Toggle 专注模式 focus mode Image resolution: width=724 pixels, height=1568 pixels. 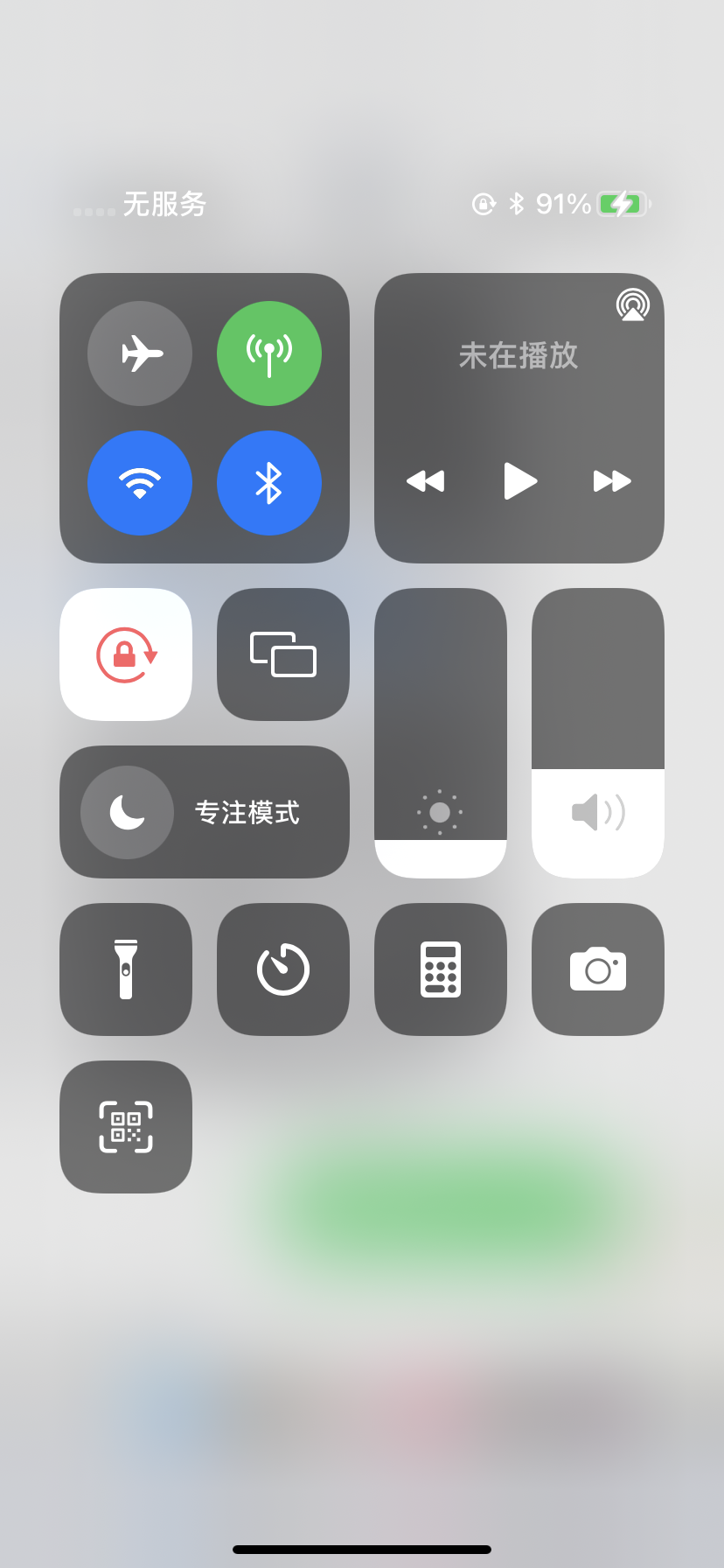click(205, 812)
